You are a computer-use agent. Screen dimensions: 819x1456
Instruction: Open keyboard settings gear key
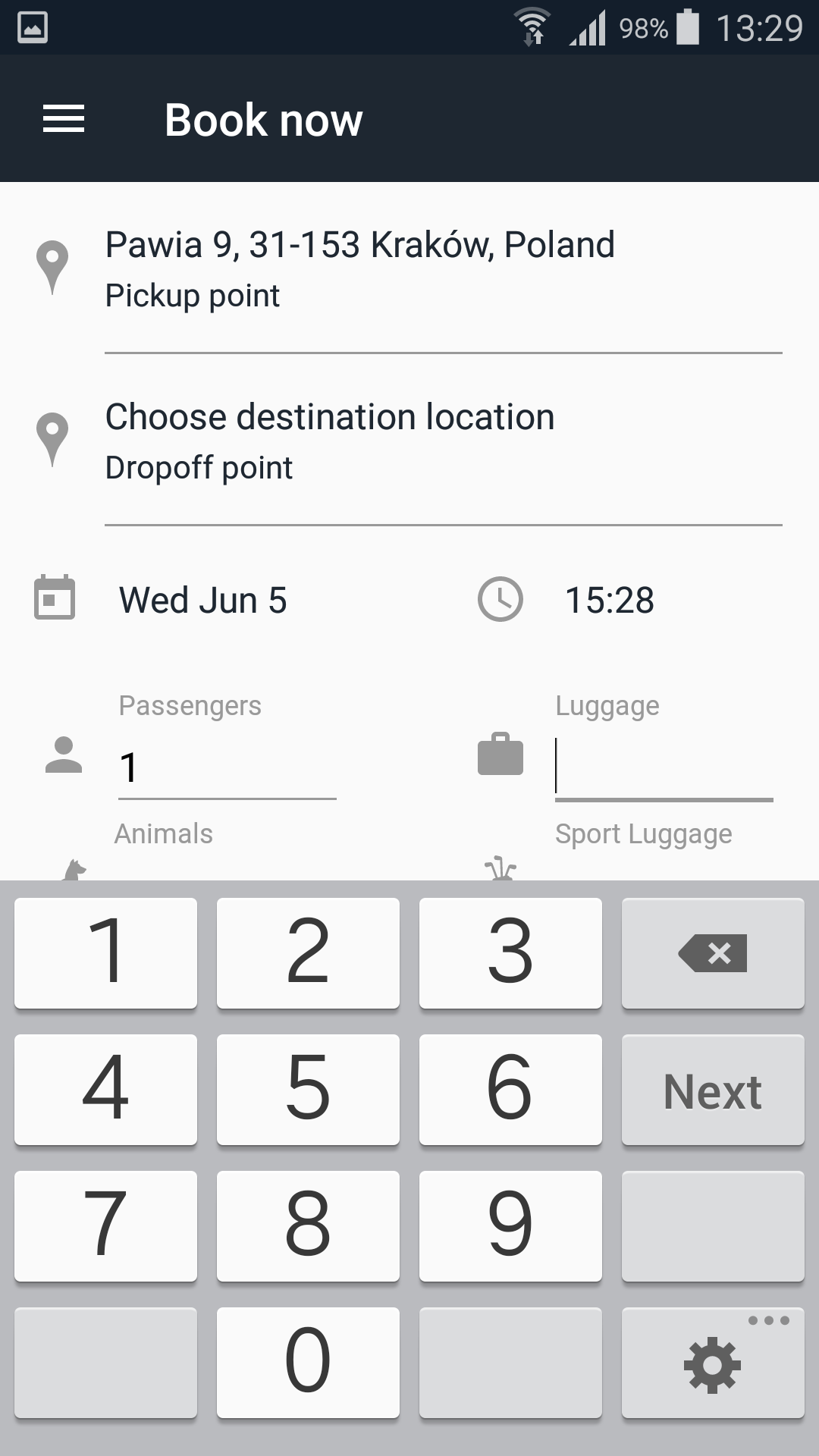(713, 1363)
